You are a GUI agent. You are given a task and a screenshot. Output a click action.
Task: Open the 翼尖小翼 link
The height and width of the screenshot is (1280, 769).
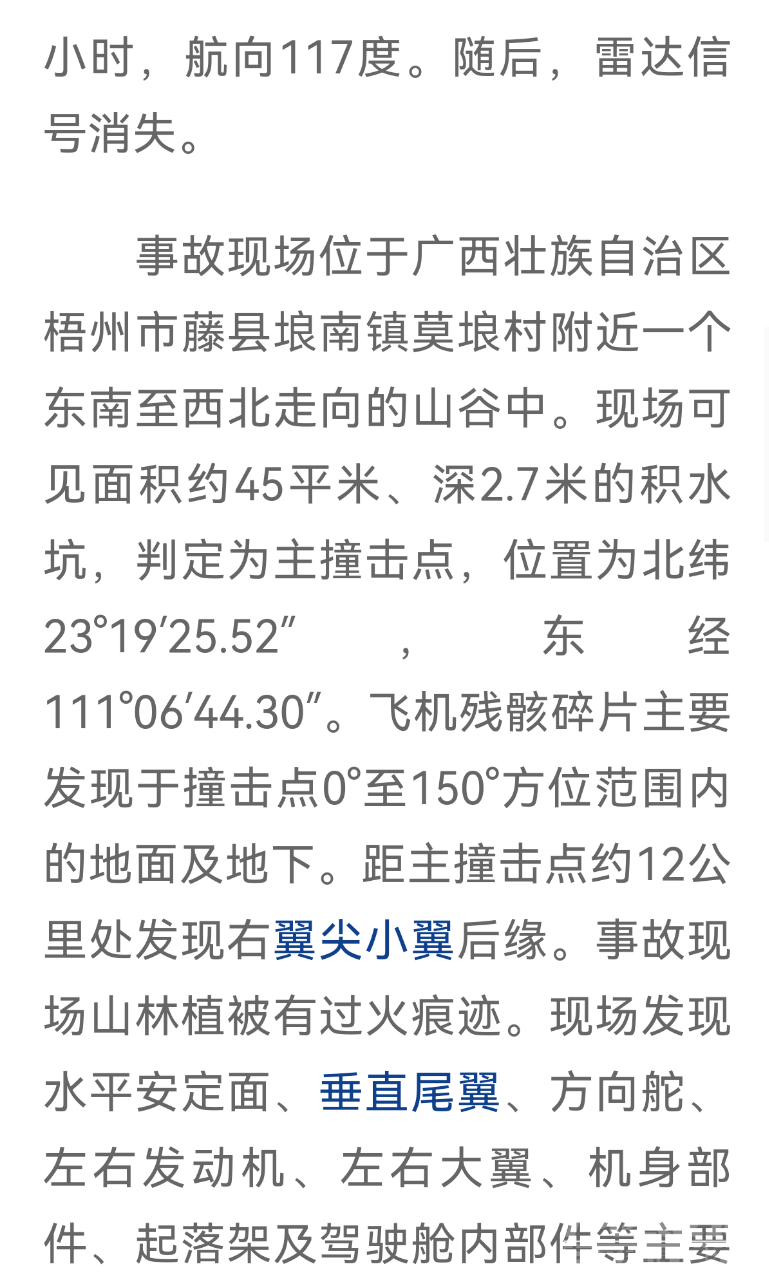pyautogui.click(x=364, y=940)
